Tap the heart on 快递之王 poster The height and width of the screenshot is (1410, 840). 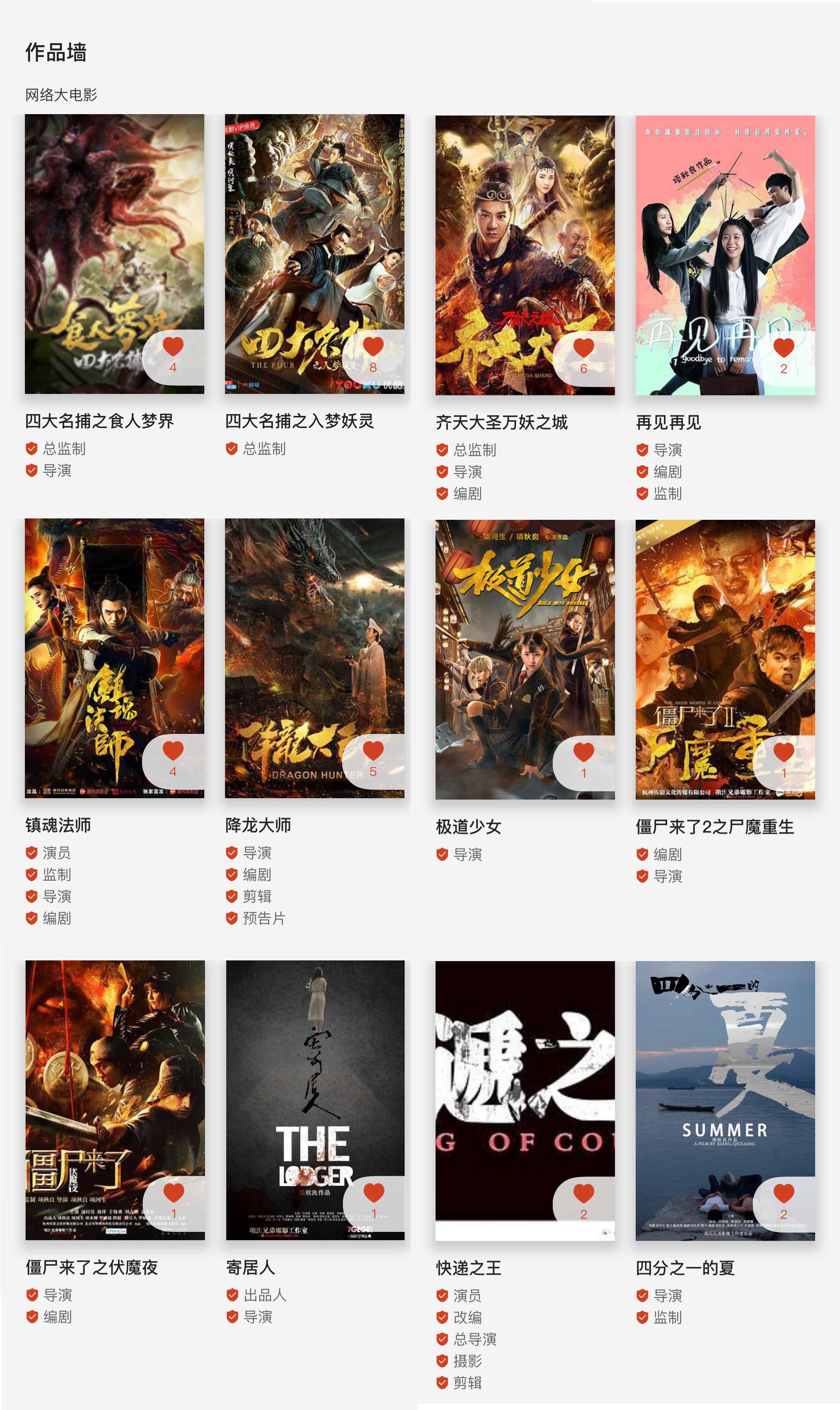coord(584,1192)
